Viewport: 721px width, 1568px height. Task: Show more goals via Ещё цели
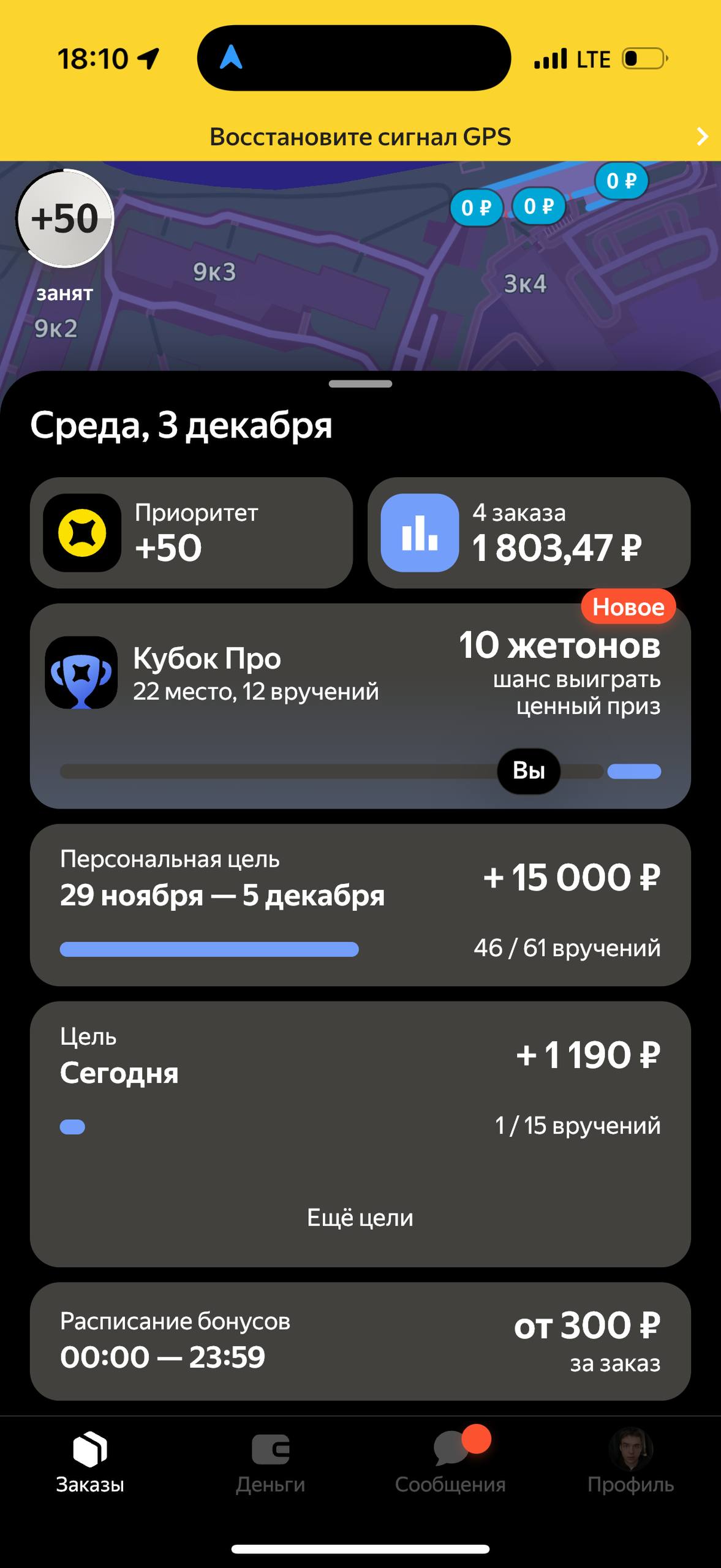pos(360,1218)
